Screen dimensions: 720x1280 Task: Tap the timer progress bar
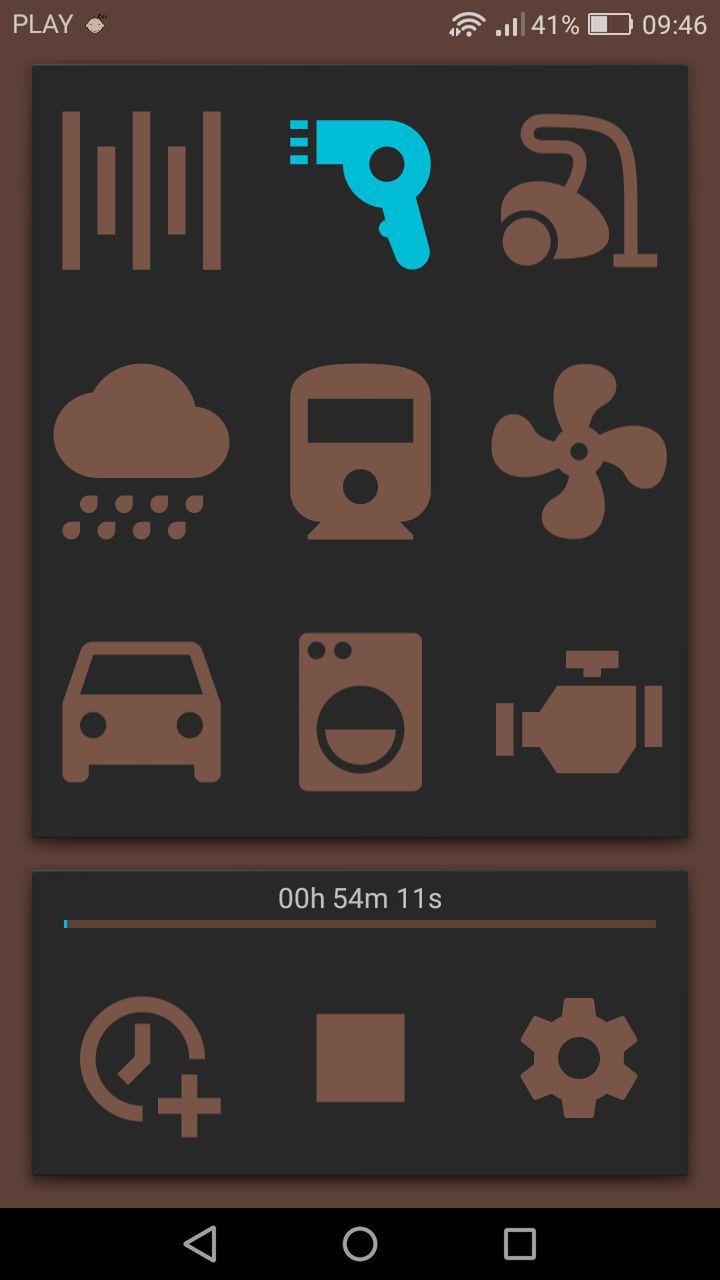[360, 924]
